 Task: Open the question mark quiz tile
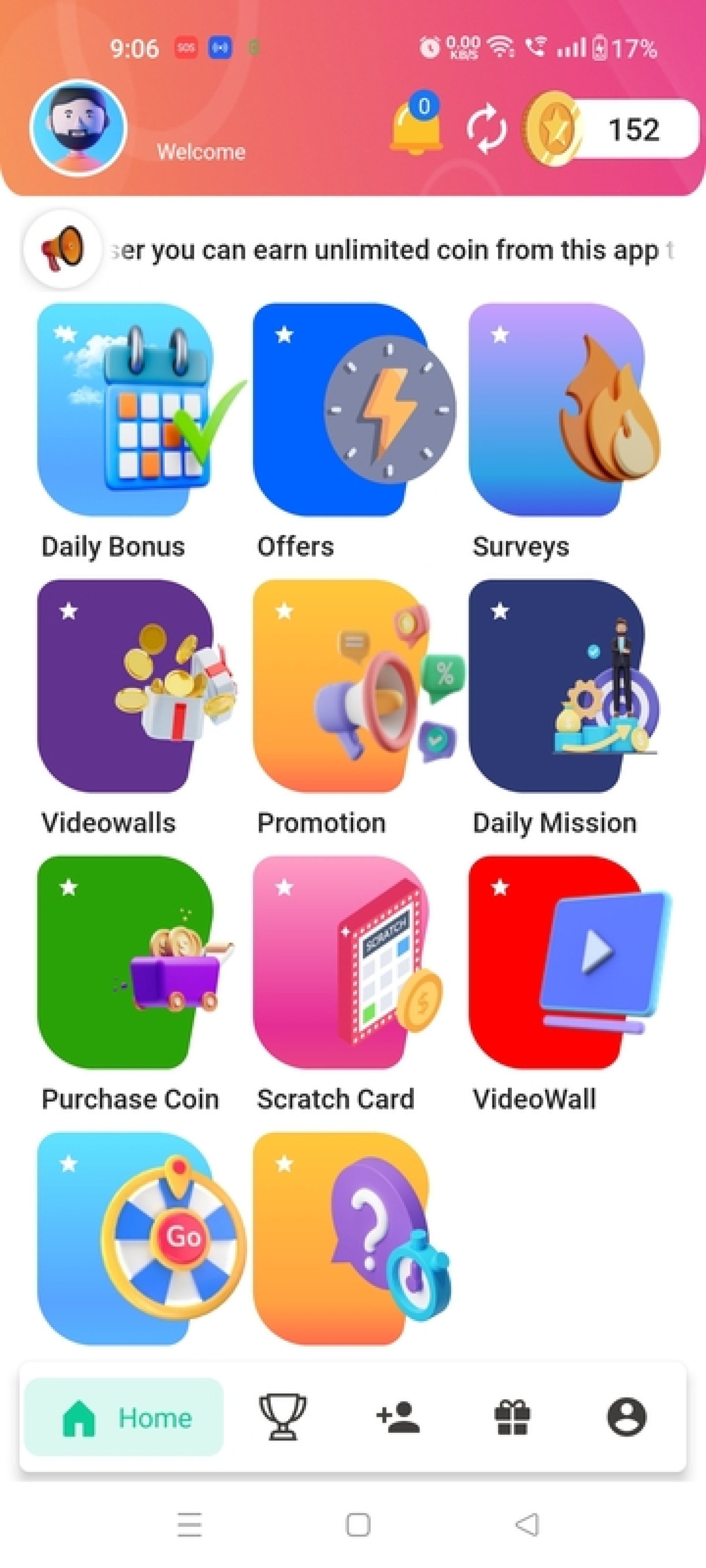point(352,1239)
